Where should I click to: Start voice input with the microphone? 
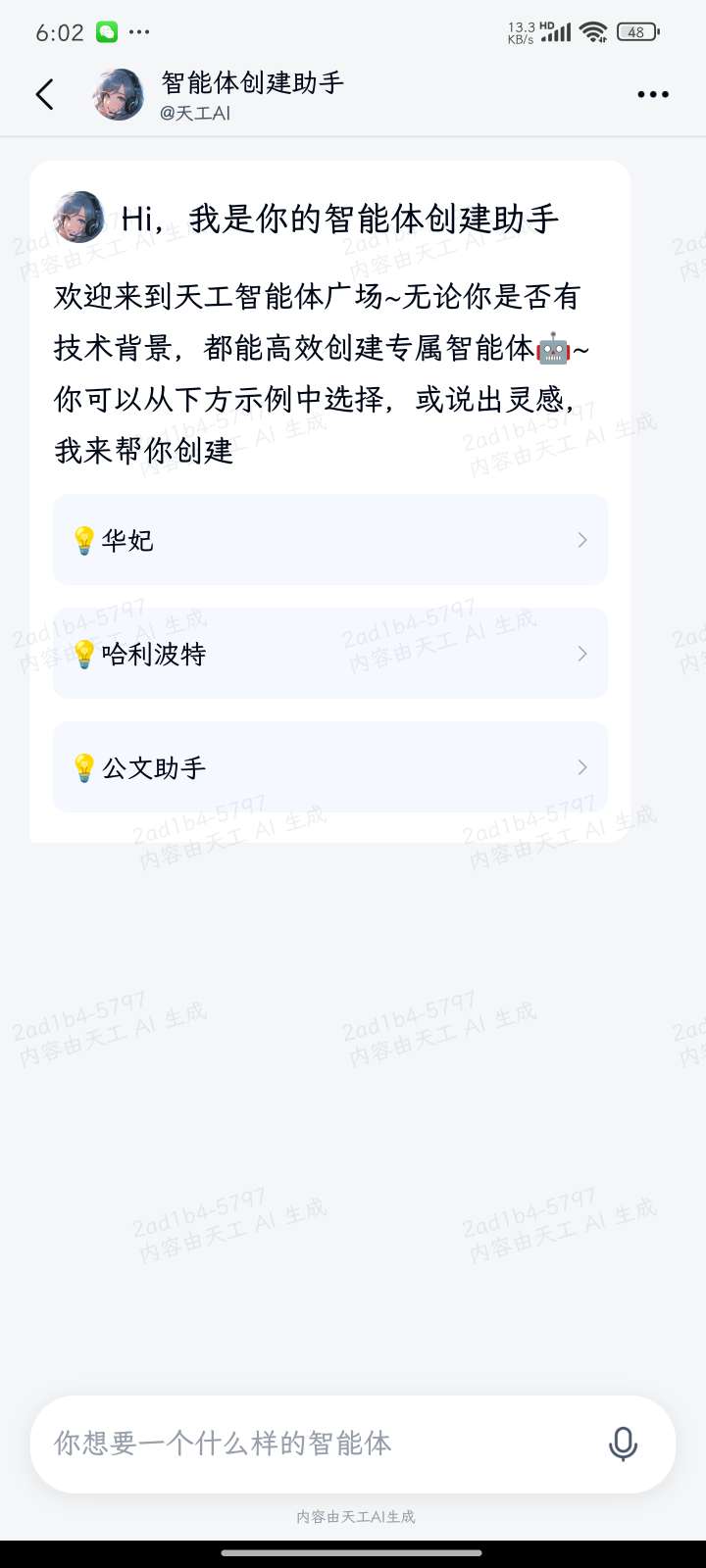tap(623, 1444)
